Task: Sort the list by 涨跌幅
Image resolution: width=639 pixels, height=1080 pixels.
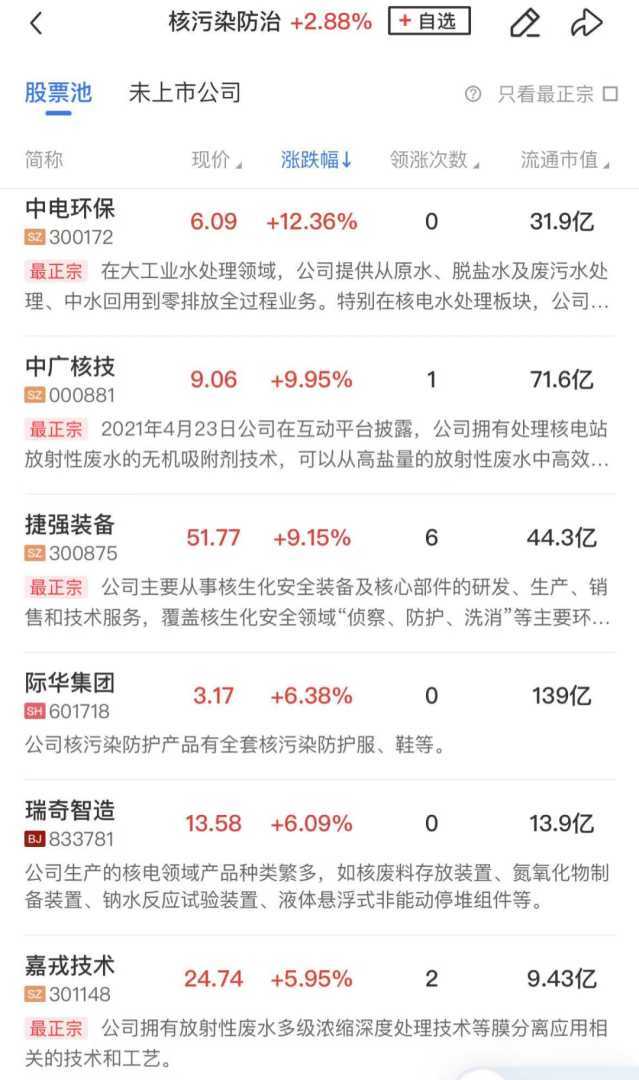Action: click(x=316, y=159)
